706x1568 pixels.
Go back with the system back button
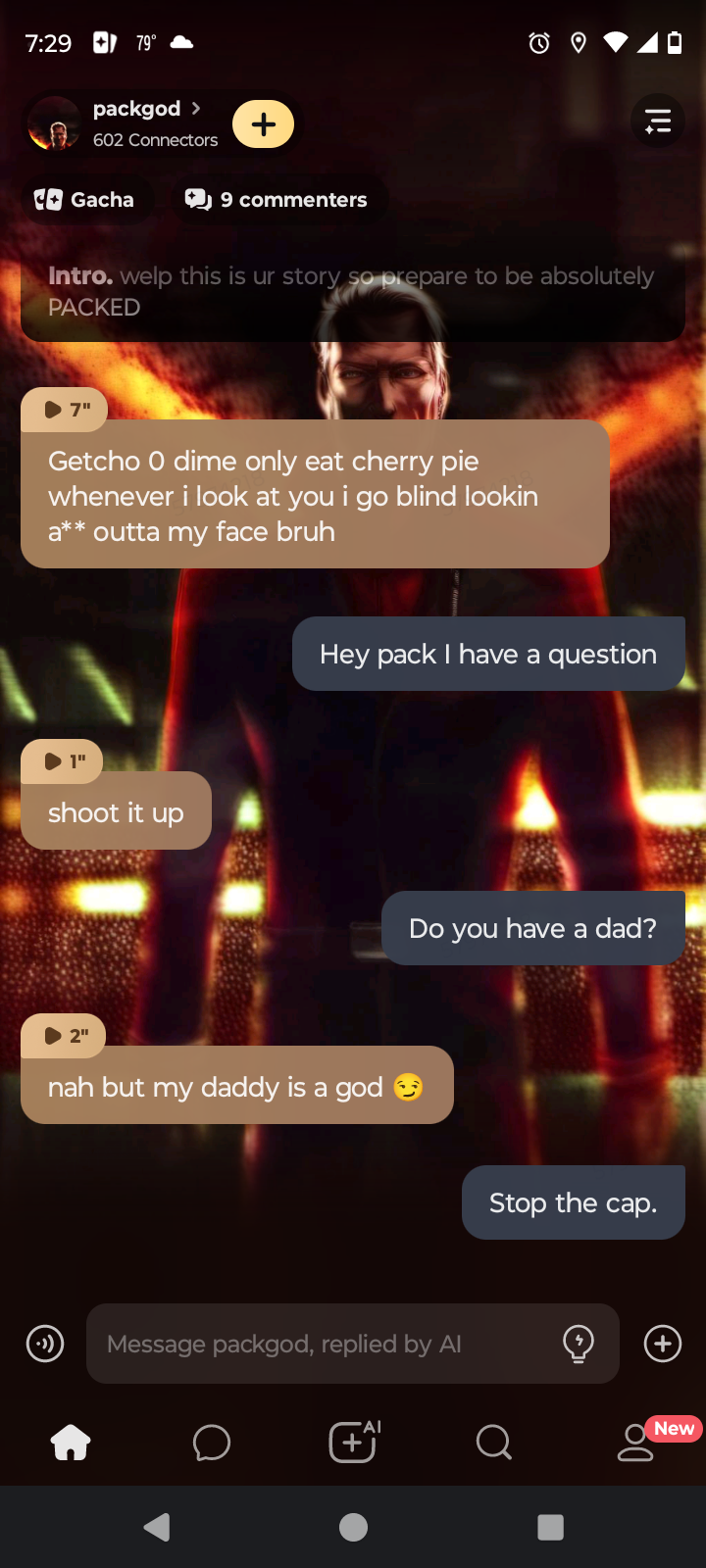point(157,1527)
